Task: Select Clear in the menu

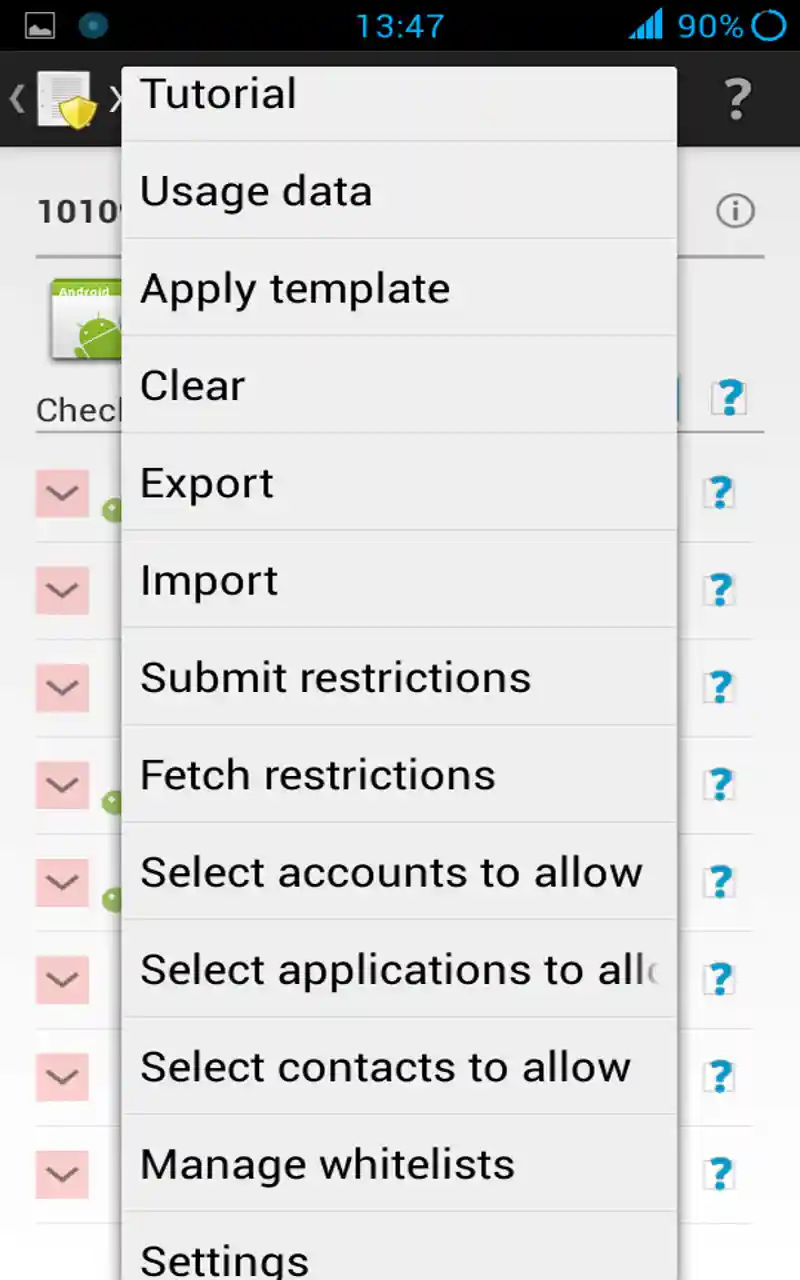Action: pyautogui.click(x=398, y=385)
